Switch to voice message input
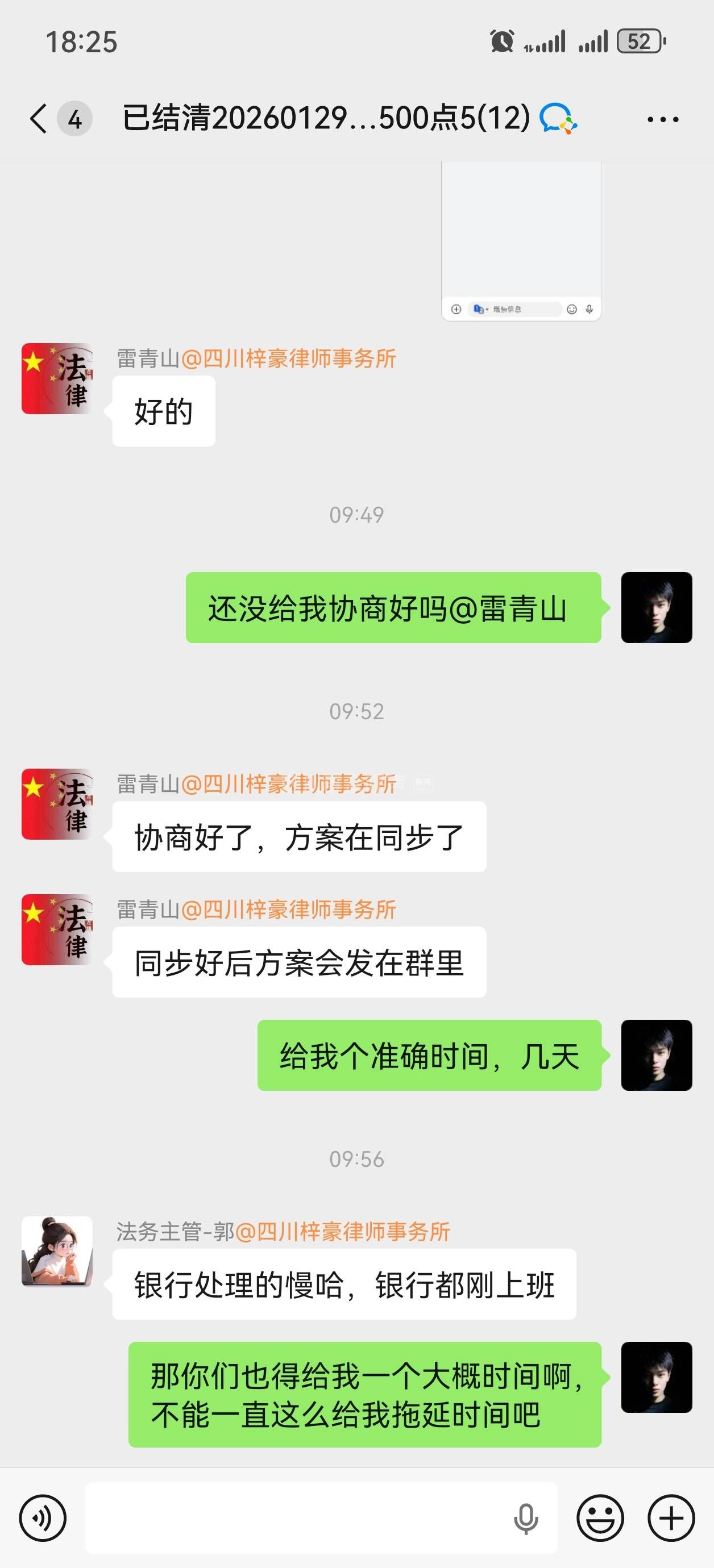Viewport: 714px width, 1568px height. [42, 1517]
